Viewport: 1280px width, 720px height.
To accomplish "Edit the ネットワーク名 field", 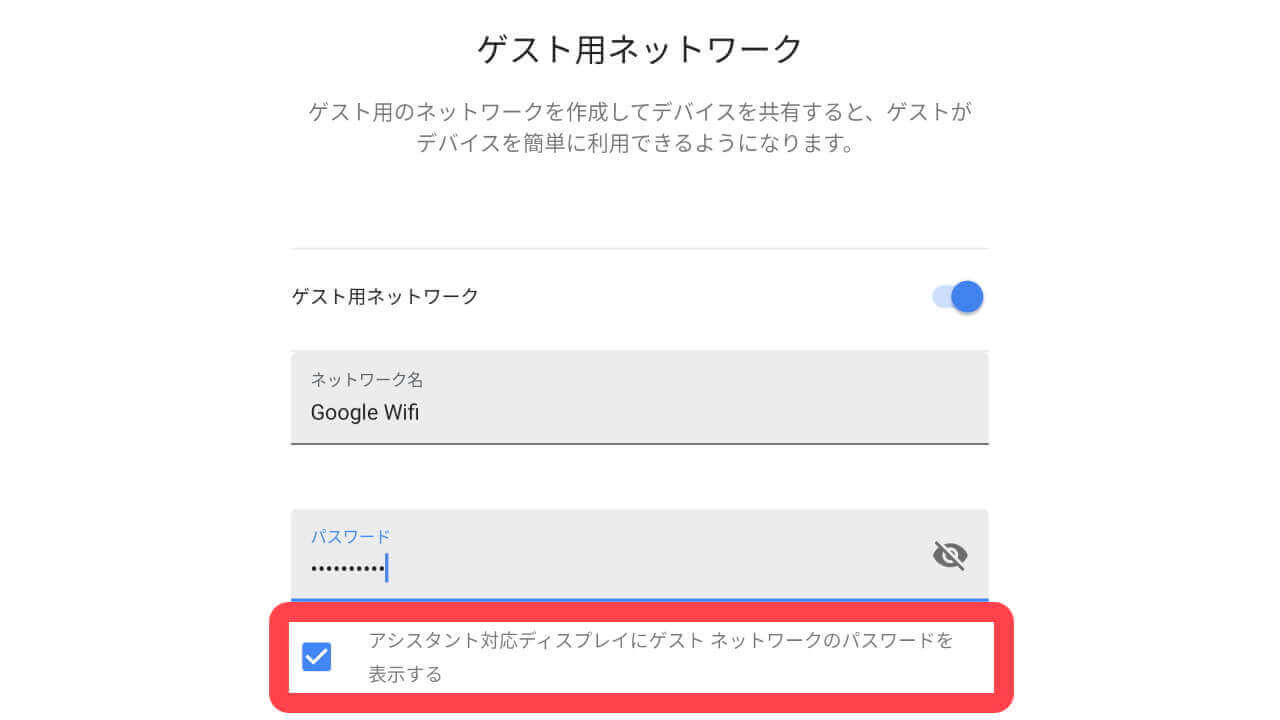I will click(638, 412).
